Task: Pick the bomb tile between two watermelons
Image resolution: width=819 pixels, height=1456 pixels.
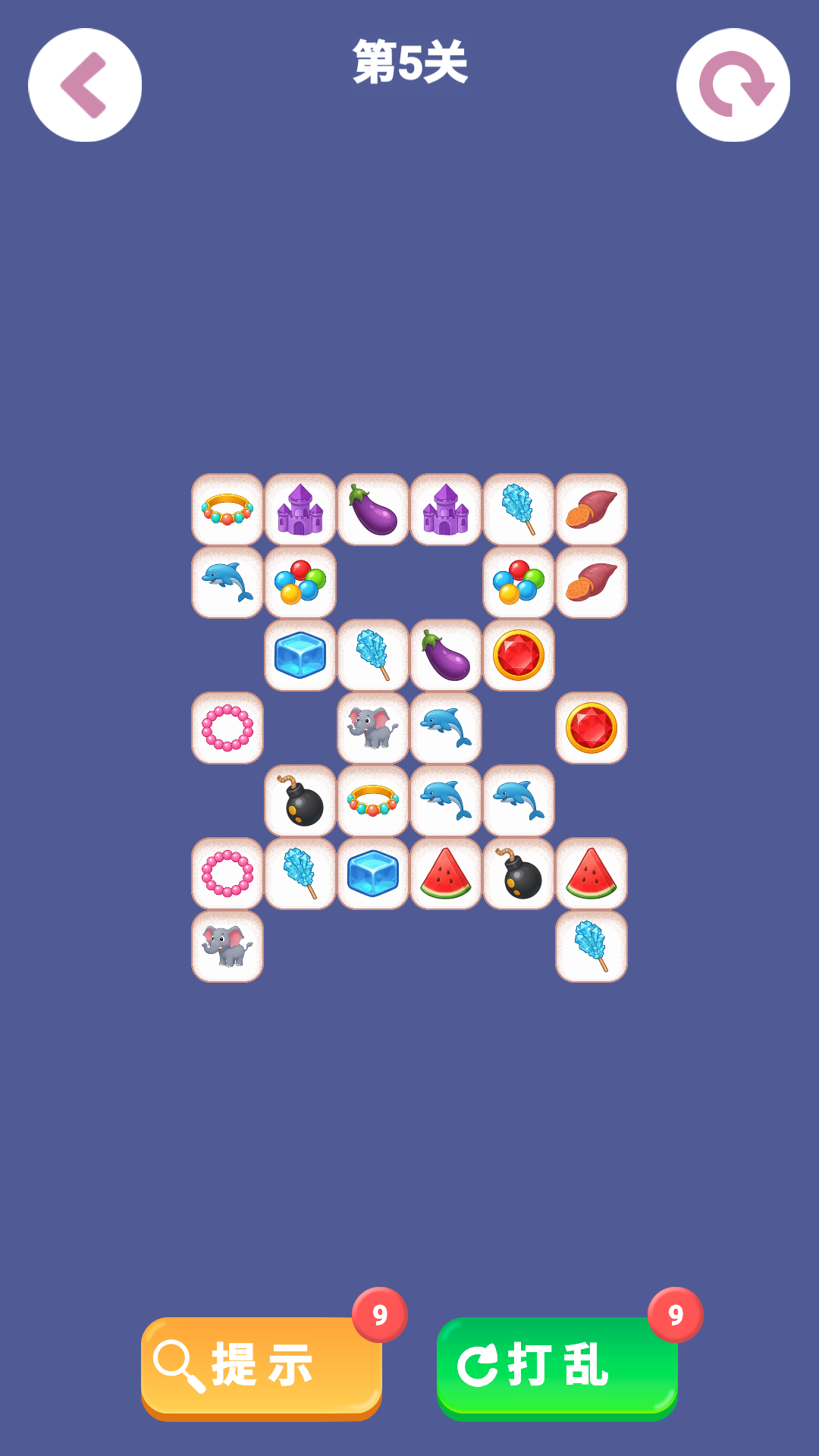Action: [x=519, y=874]
